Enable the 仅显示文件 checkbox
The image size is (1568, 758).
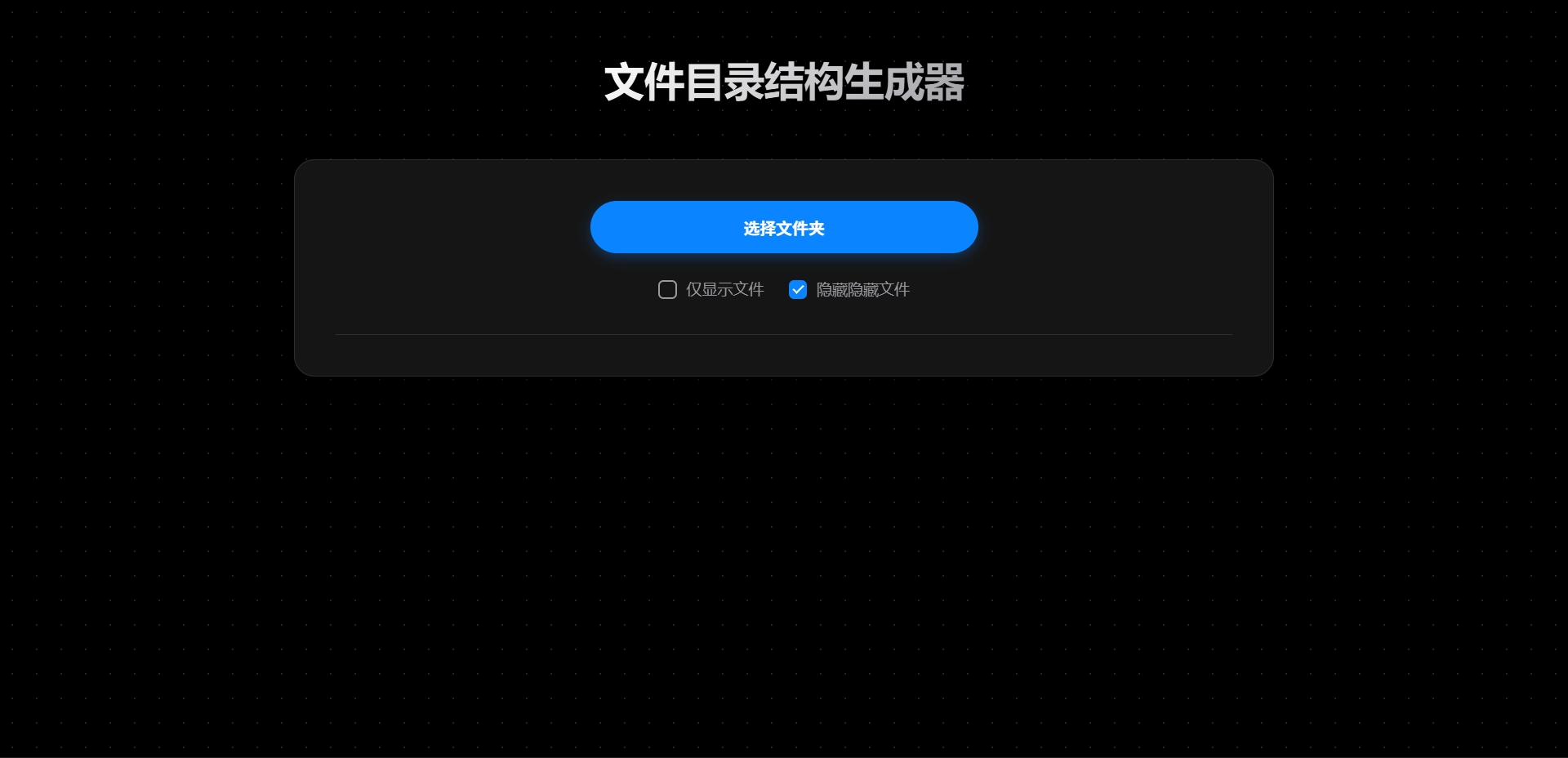click(x=667, y=290)
